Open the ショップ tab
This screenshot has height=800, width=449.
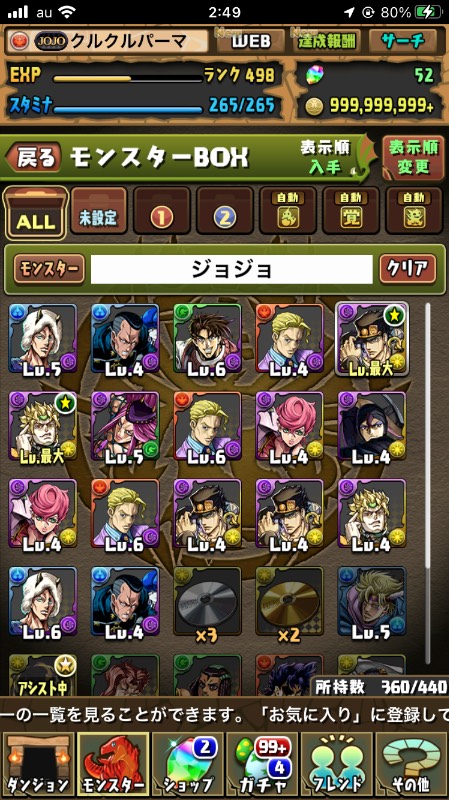click(187, 764)
